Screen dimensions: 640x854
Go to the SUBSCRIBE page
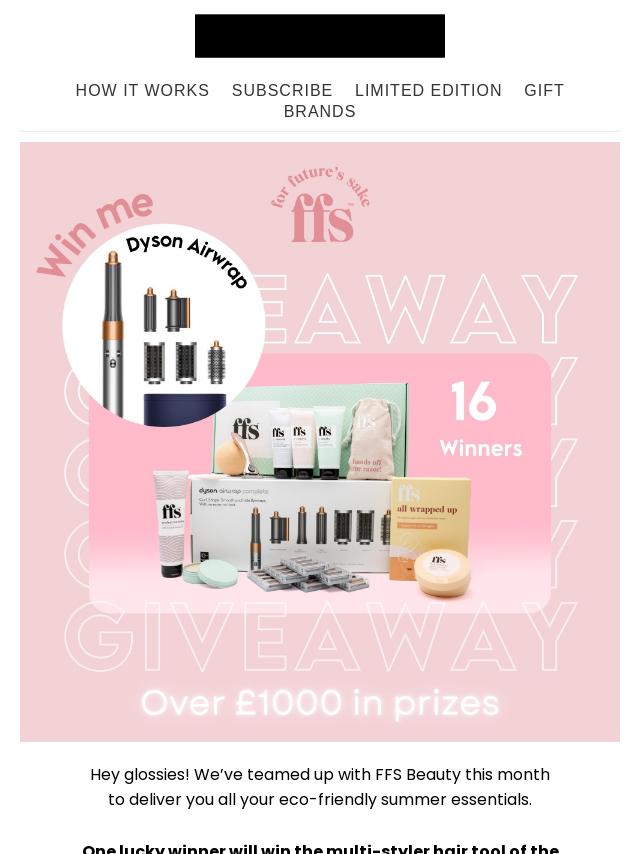coord(282,90)
